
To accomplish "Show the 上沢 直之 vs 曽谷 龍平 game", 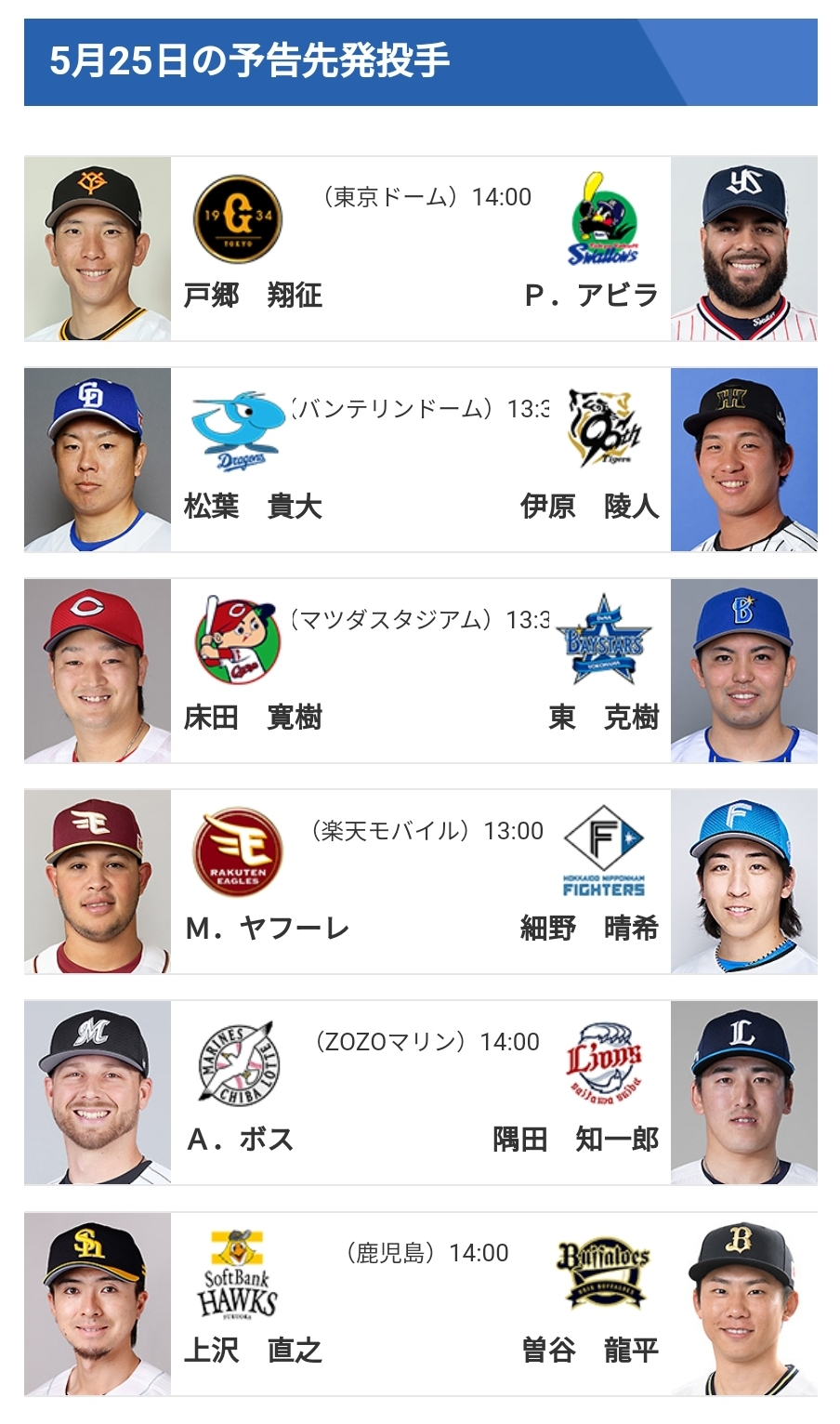I will [x=420, y=1304].
